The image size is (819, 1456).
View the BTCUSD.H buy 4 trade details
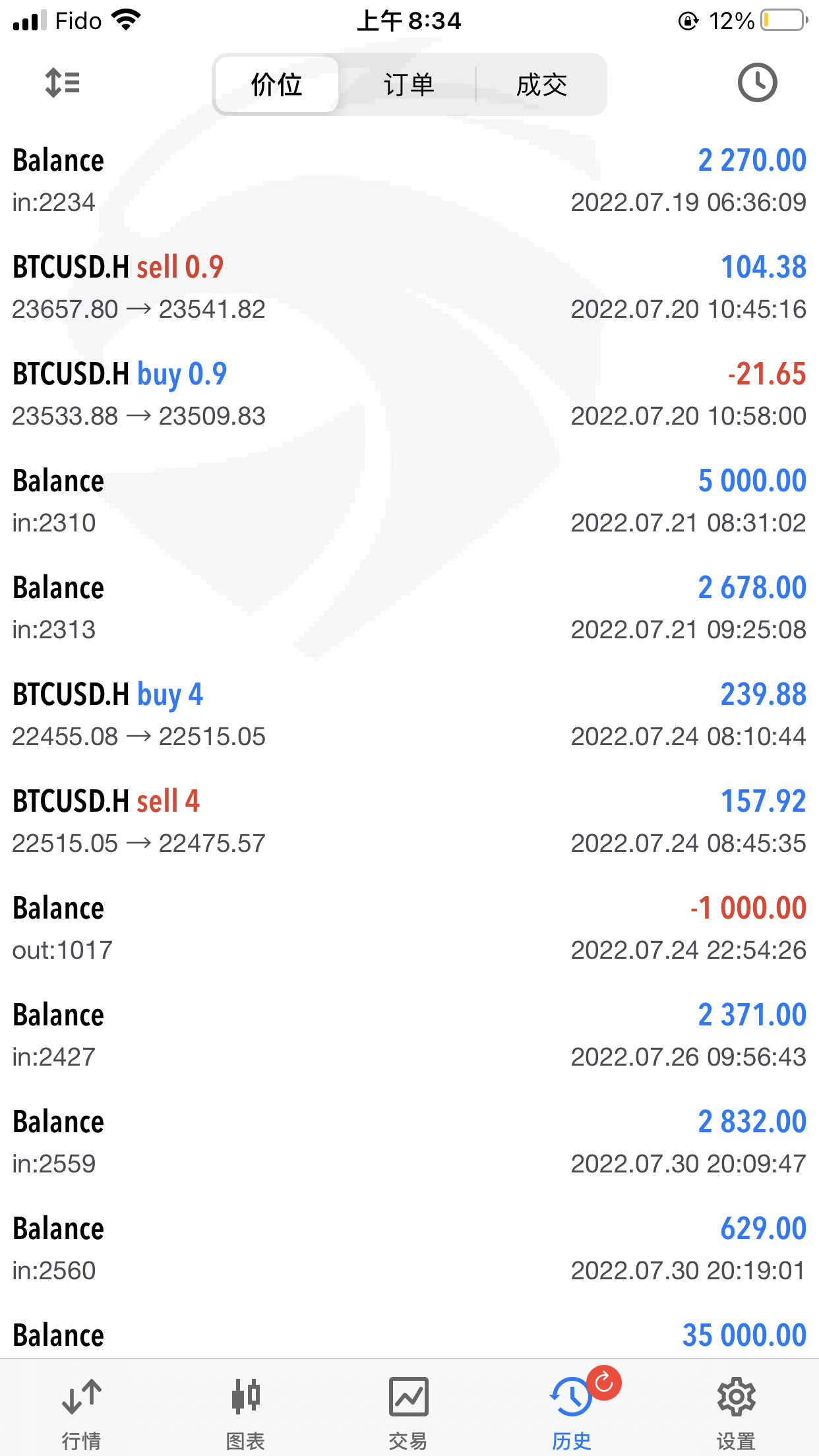pyautogui.click(x=409, y=715)
